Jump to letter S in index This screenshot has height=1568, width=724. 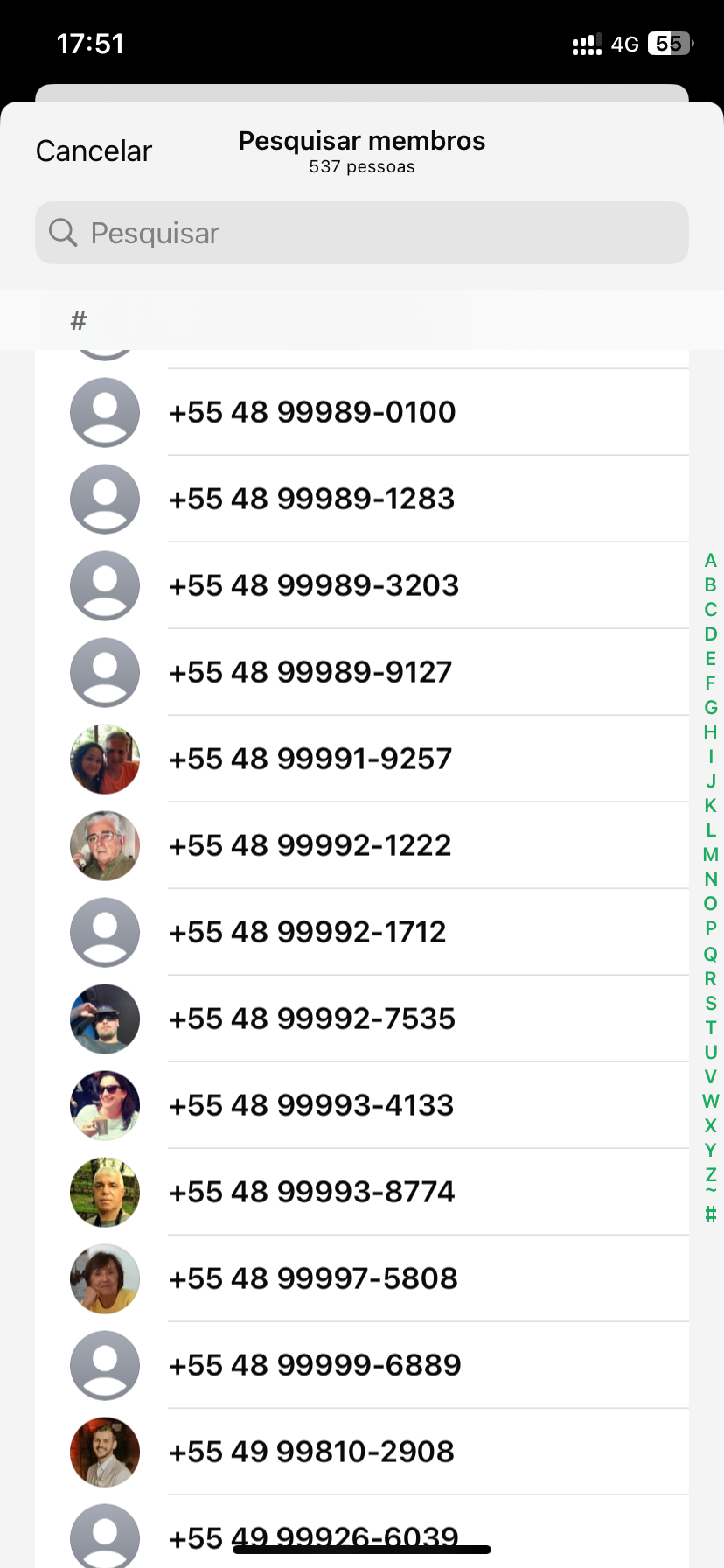(710, 1003)
